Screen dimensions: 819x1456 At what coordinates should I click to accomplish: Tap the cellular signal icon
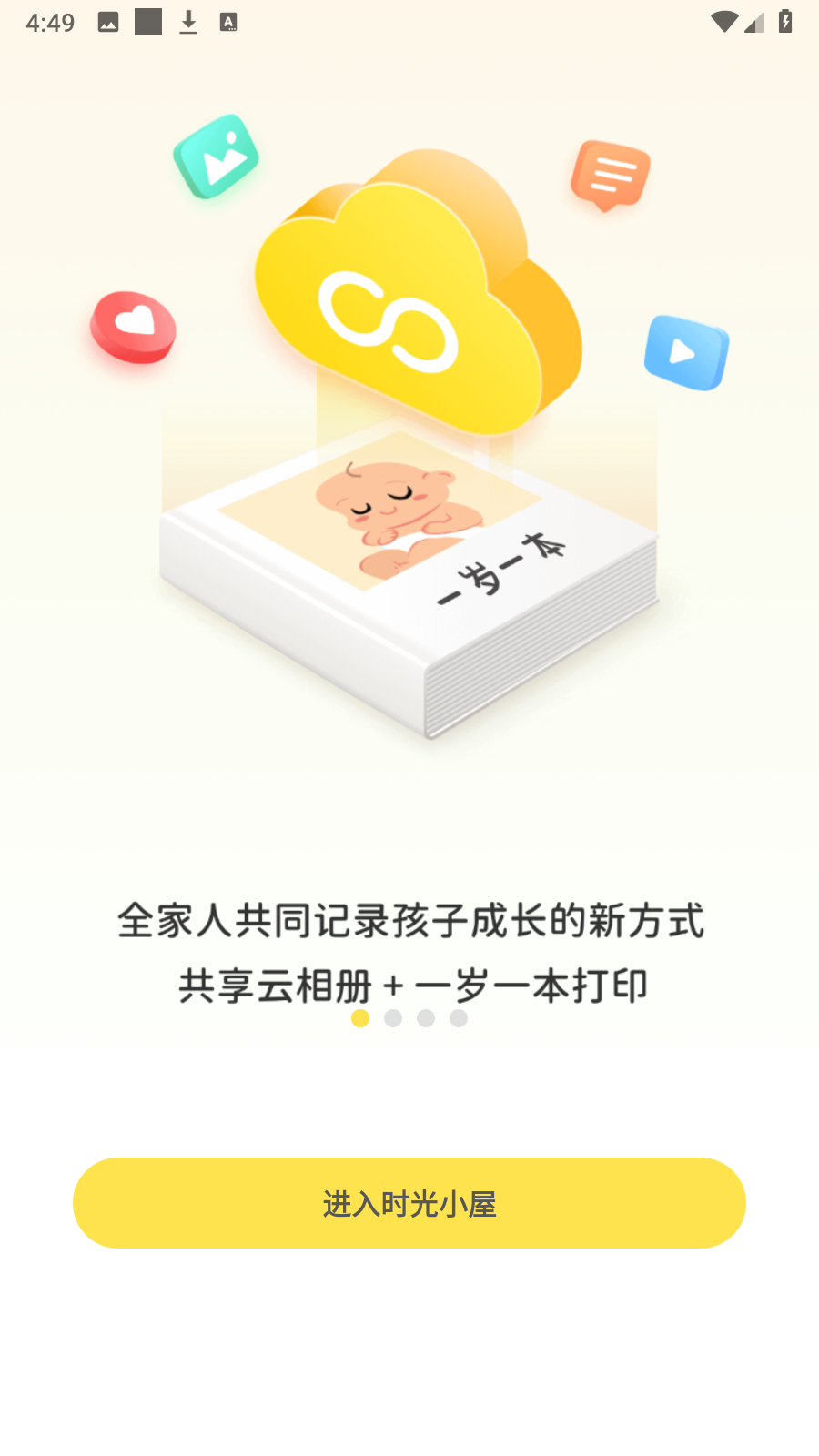[753, 23]
